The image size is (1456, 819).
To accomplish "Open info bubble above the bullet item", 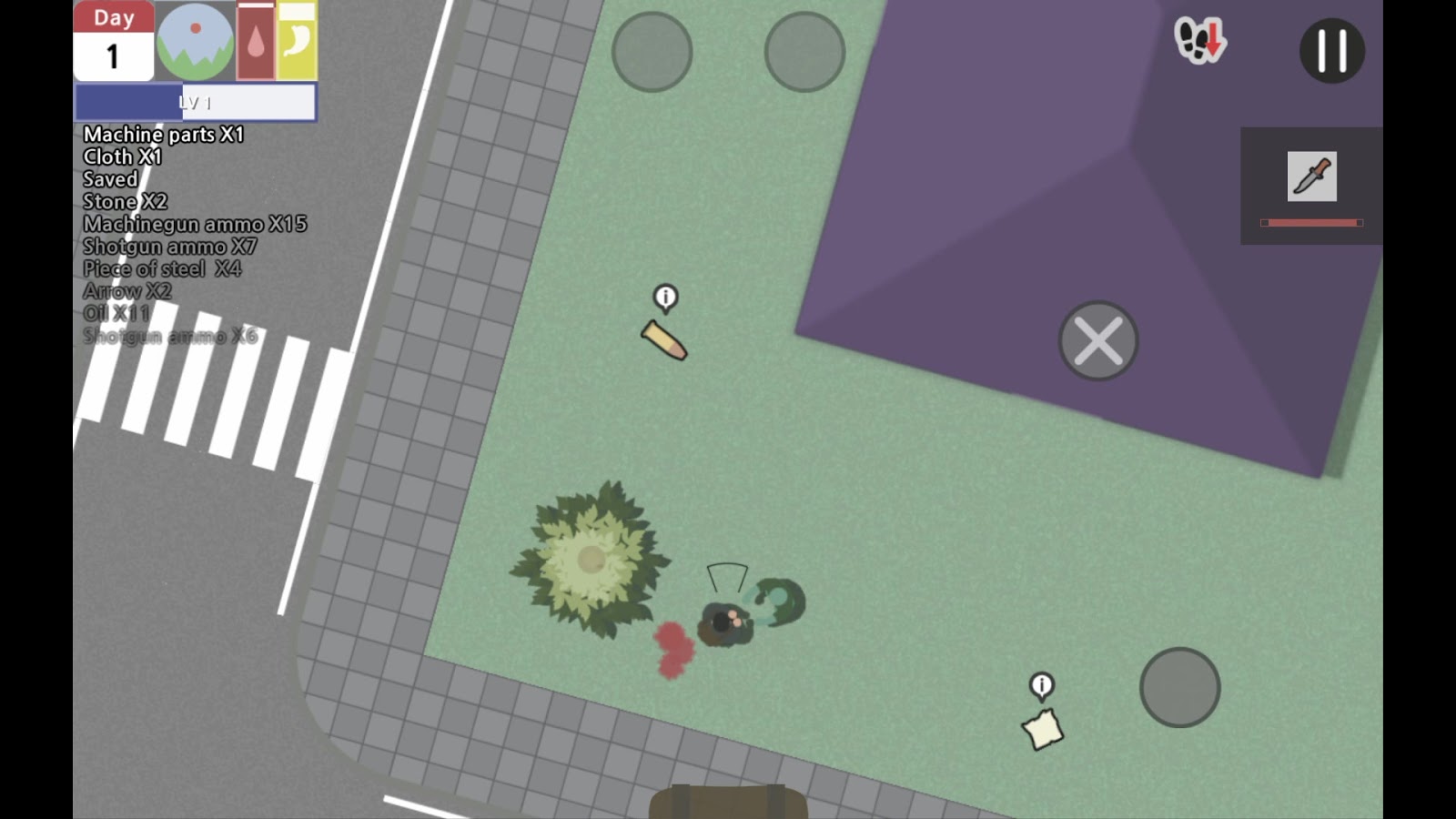I will [666, 298].
